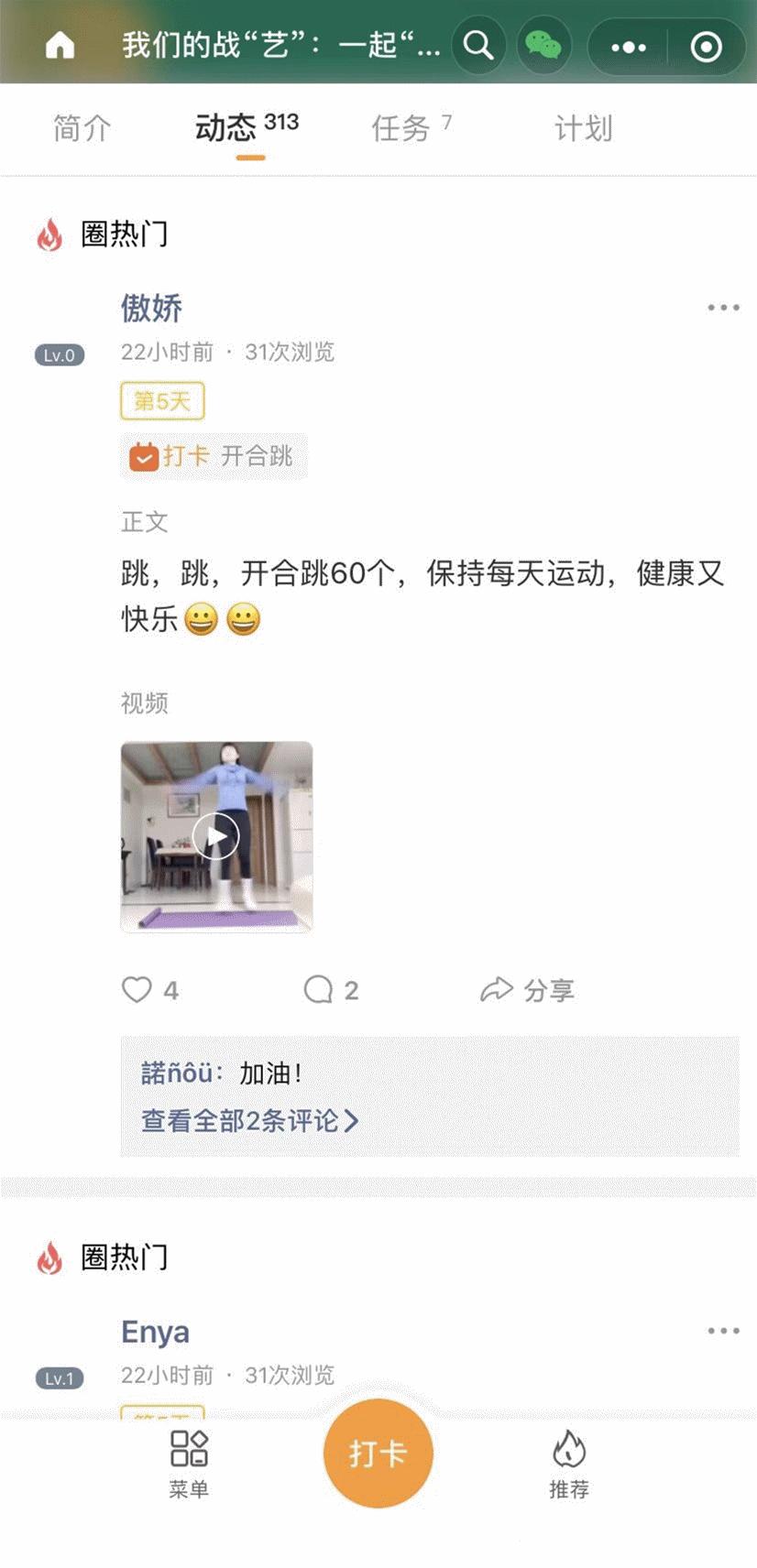Viewport: 757px width, 1568px height.
Task: Open options menu on Enya's post
Action: pyautogui.click(x=723, y=1331)
